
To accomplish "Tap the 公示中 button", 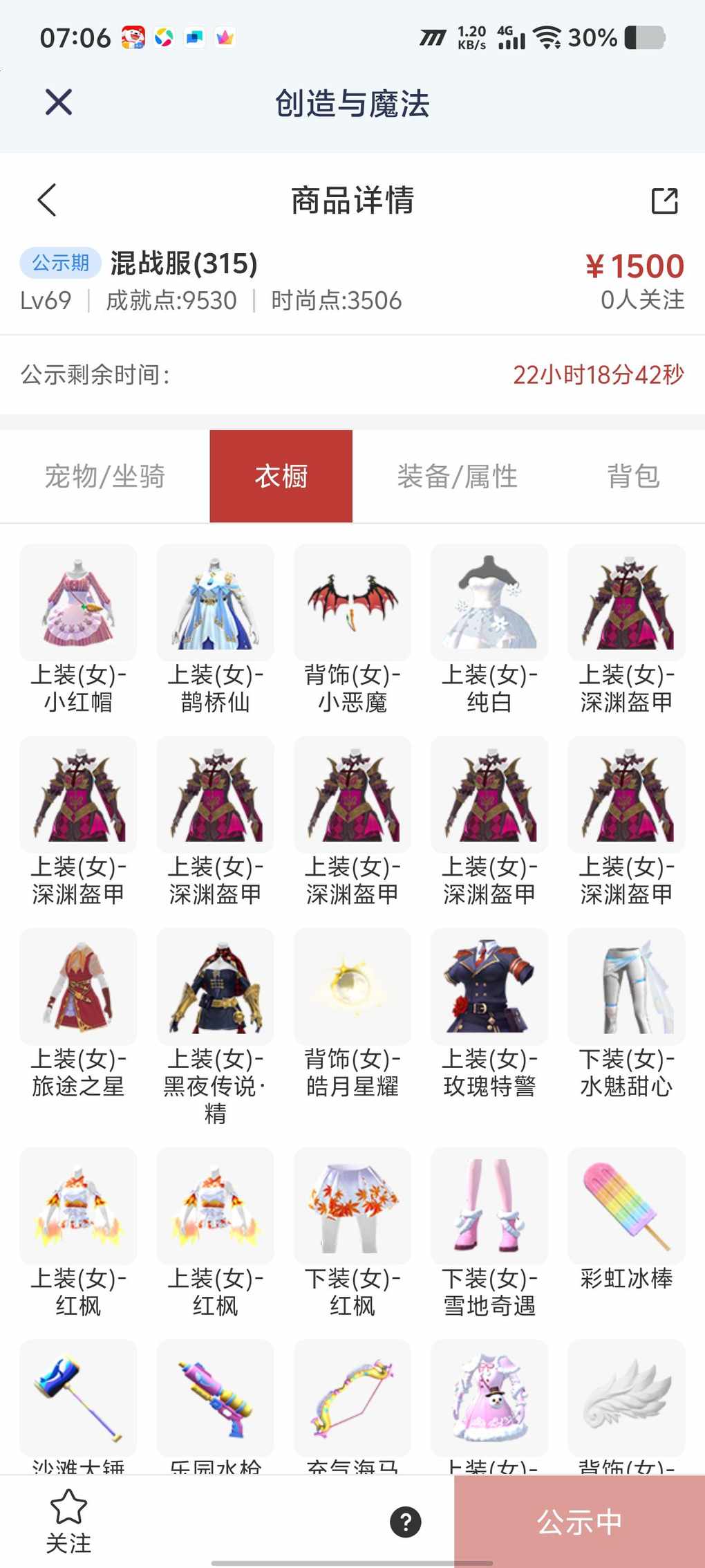I will (x=579, y=1522).
